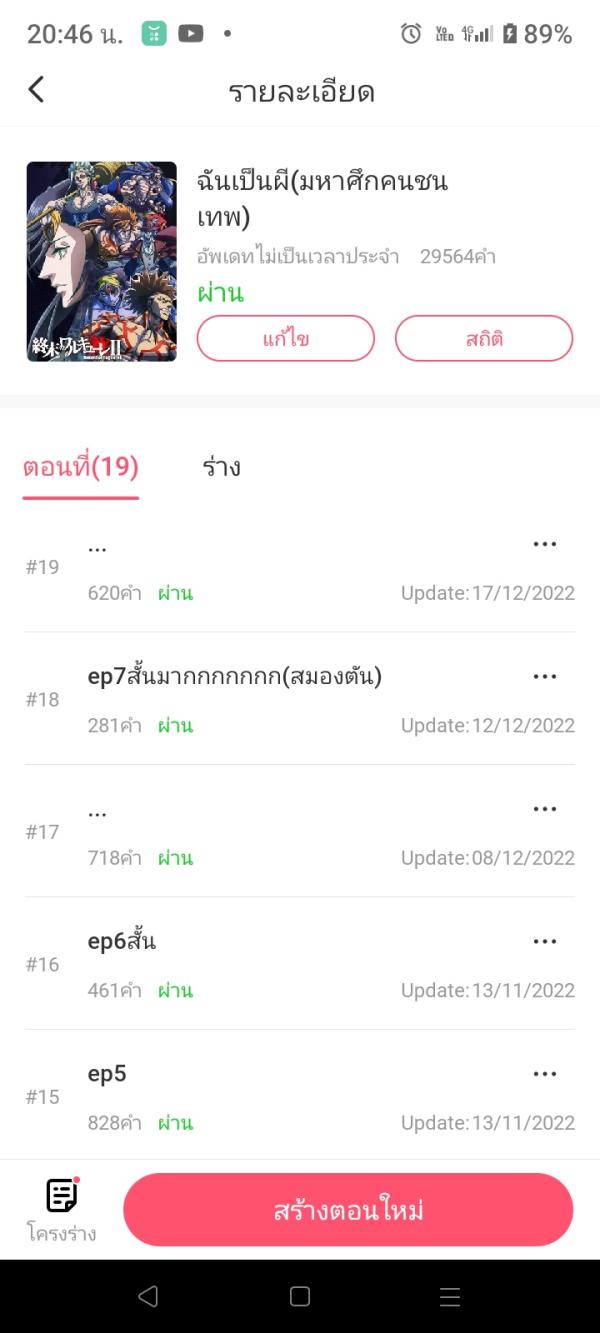
Task: Open more options for chapter #17
Action: [x=544, y=809]
